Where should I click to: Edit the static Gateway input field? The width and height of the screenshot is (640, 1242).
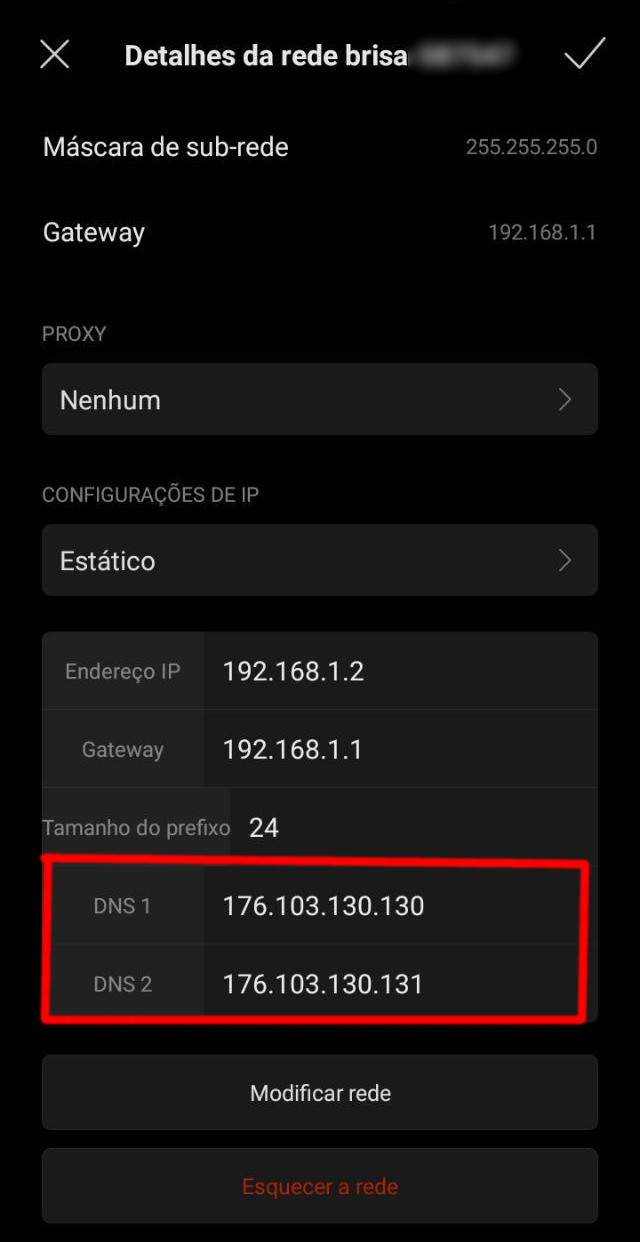point(400,749)
